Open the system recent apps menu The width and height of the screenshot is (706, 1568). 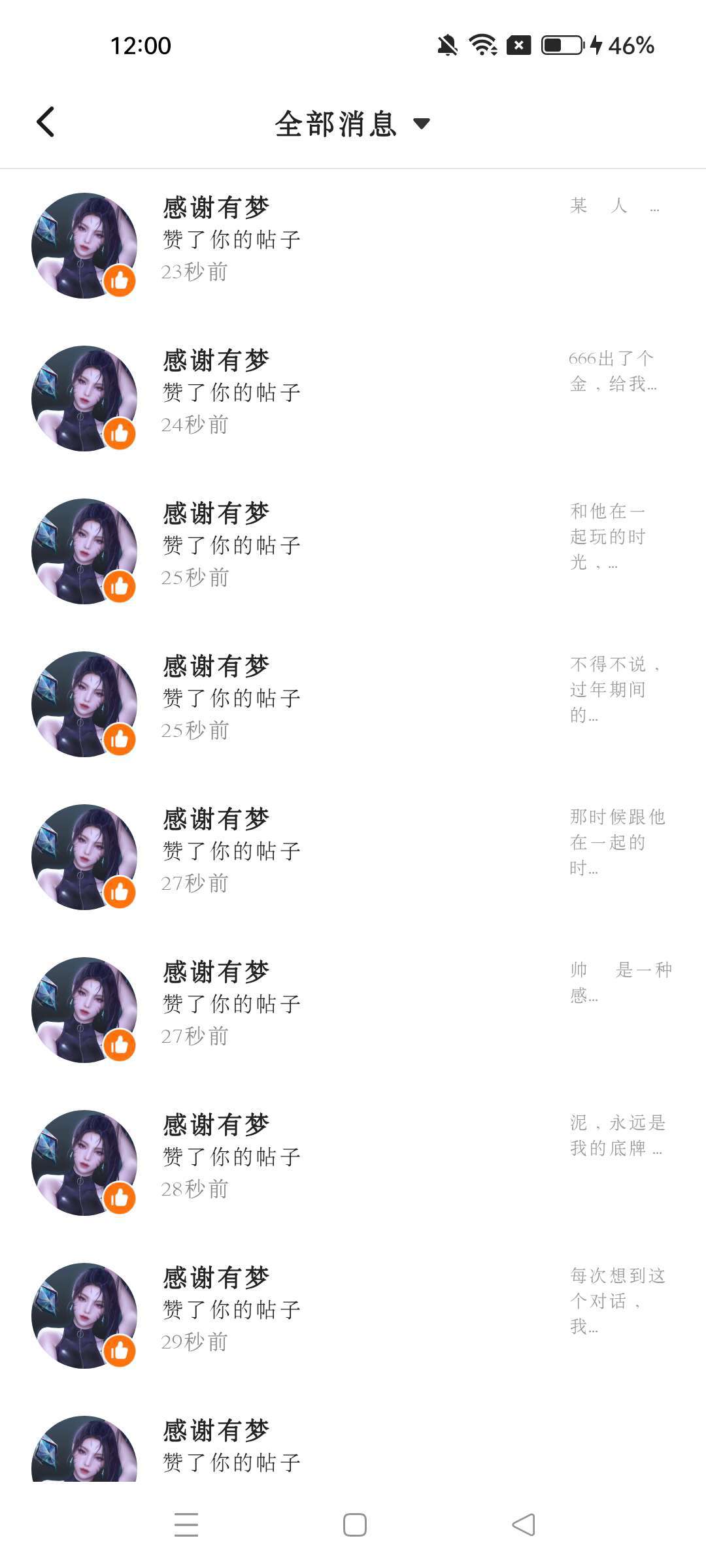point(186,1525)
